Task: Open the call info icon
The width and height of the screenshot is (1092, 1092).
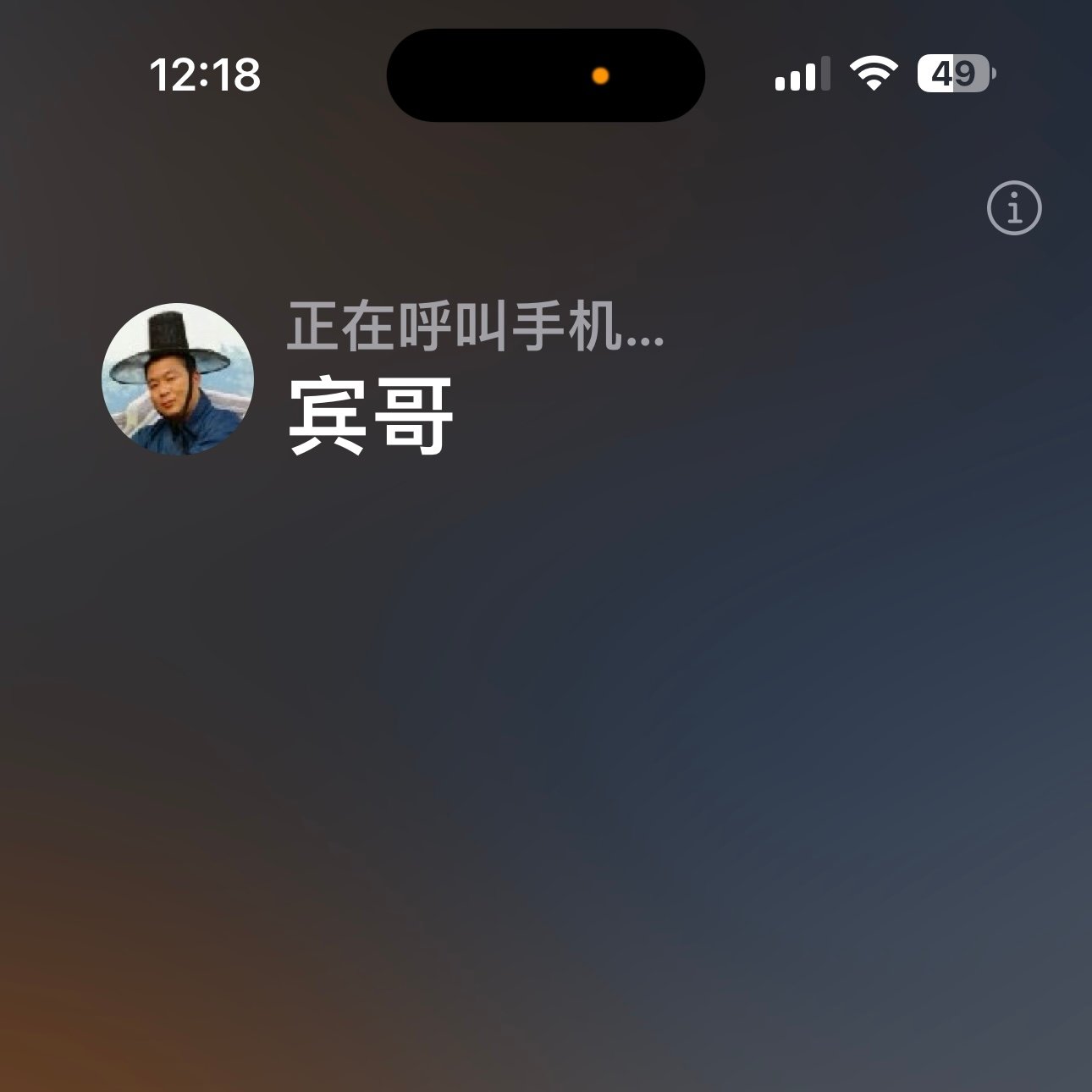Action: [1013, 207]
